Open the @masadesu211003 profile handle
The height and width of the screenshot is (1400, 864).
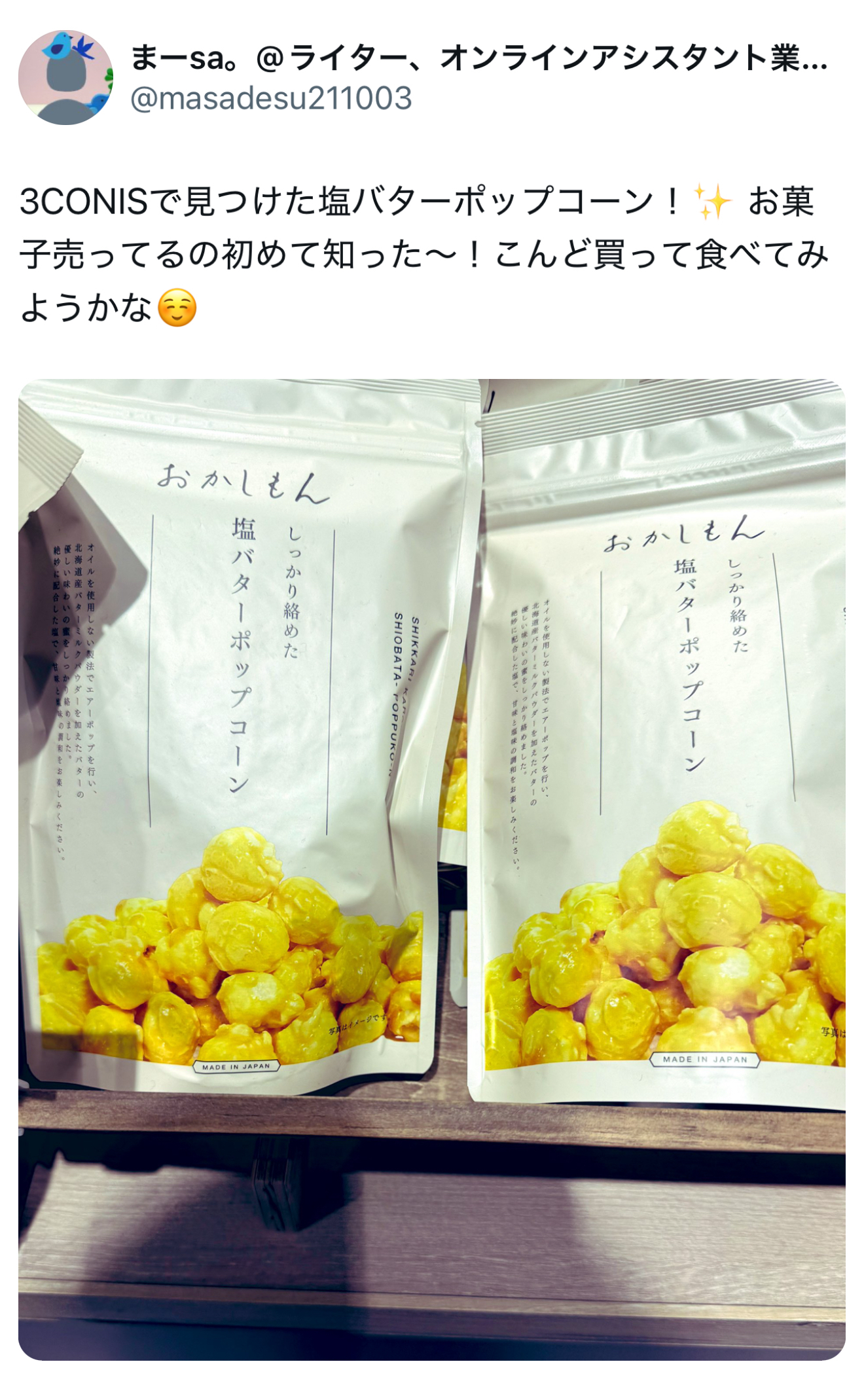pos(271,99)
